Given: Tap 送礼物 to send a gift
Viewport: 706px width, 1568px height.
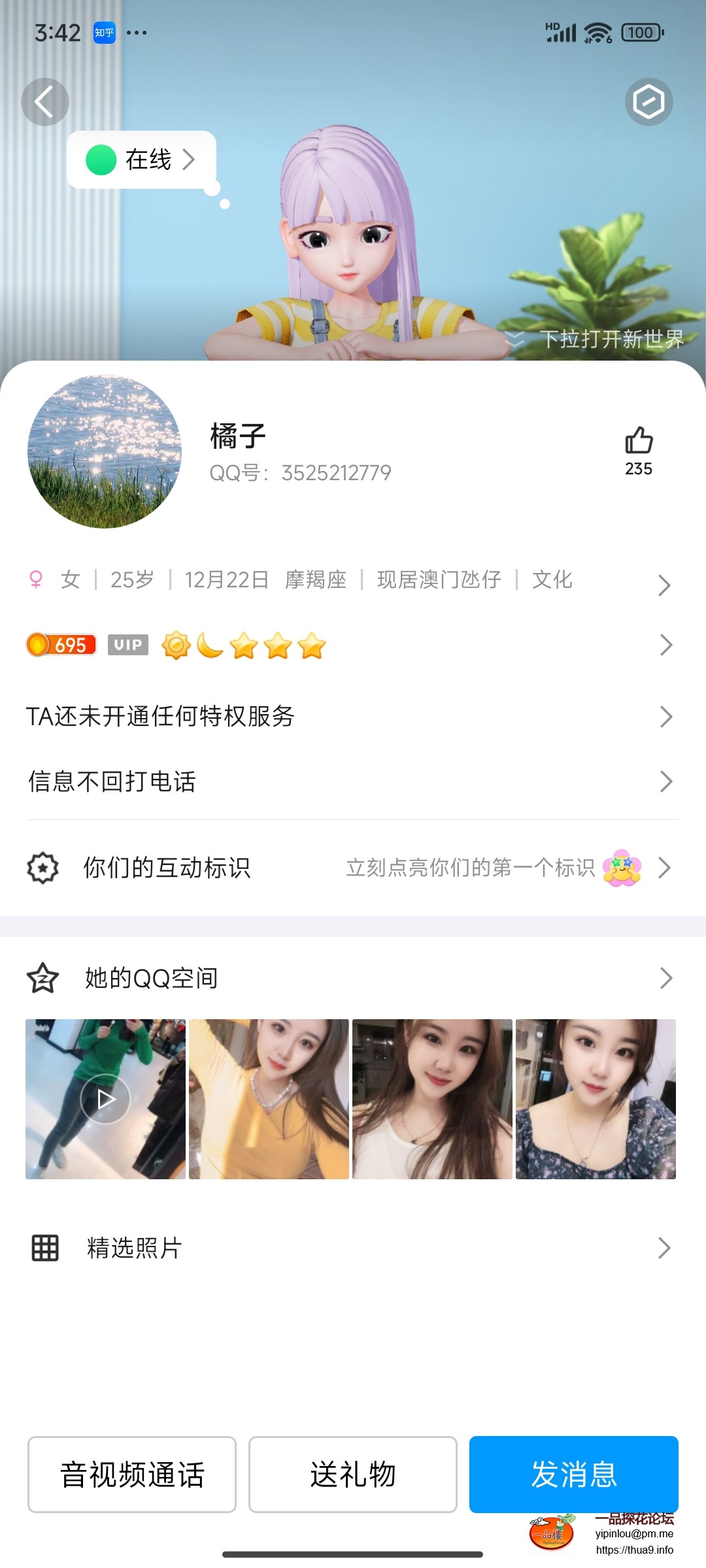Looking at the screenshot, I should coord(352,1474).
